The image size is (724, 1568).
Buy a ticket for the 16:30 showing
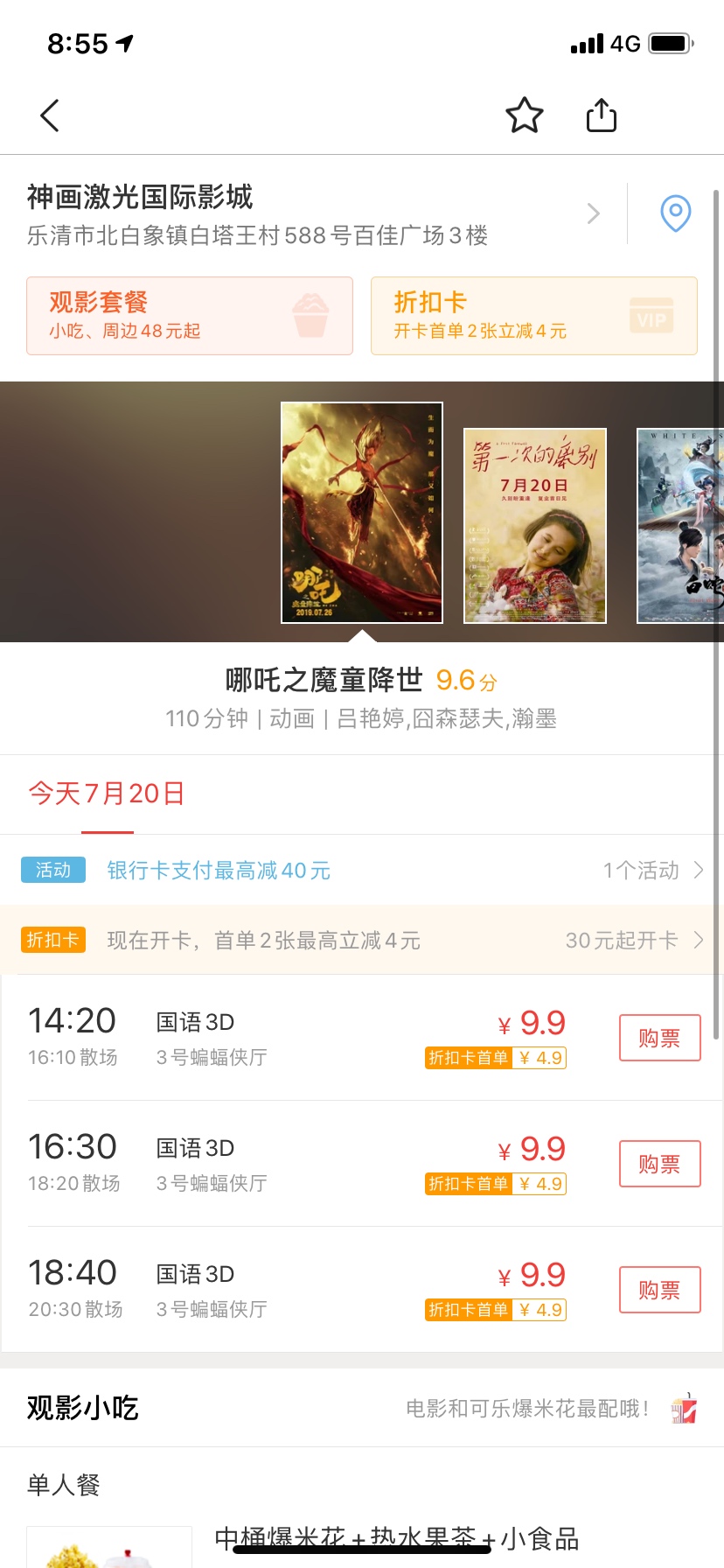pos(659,1164)
